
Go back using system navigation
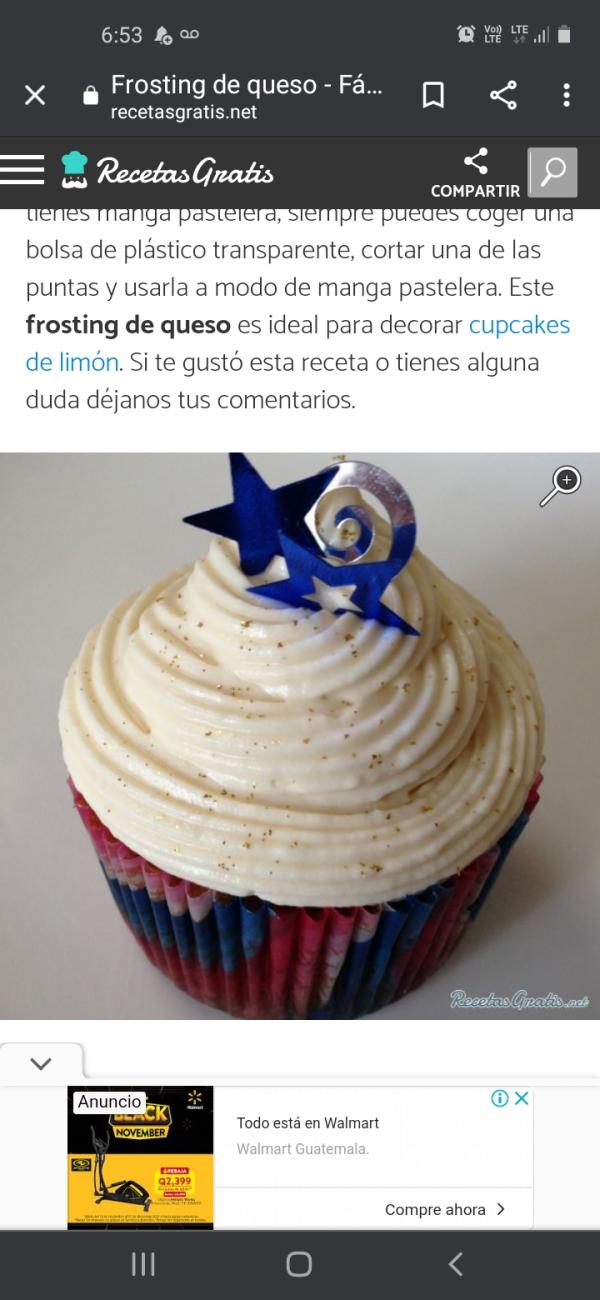[455, 1264]
